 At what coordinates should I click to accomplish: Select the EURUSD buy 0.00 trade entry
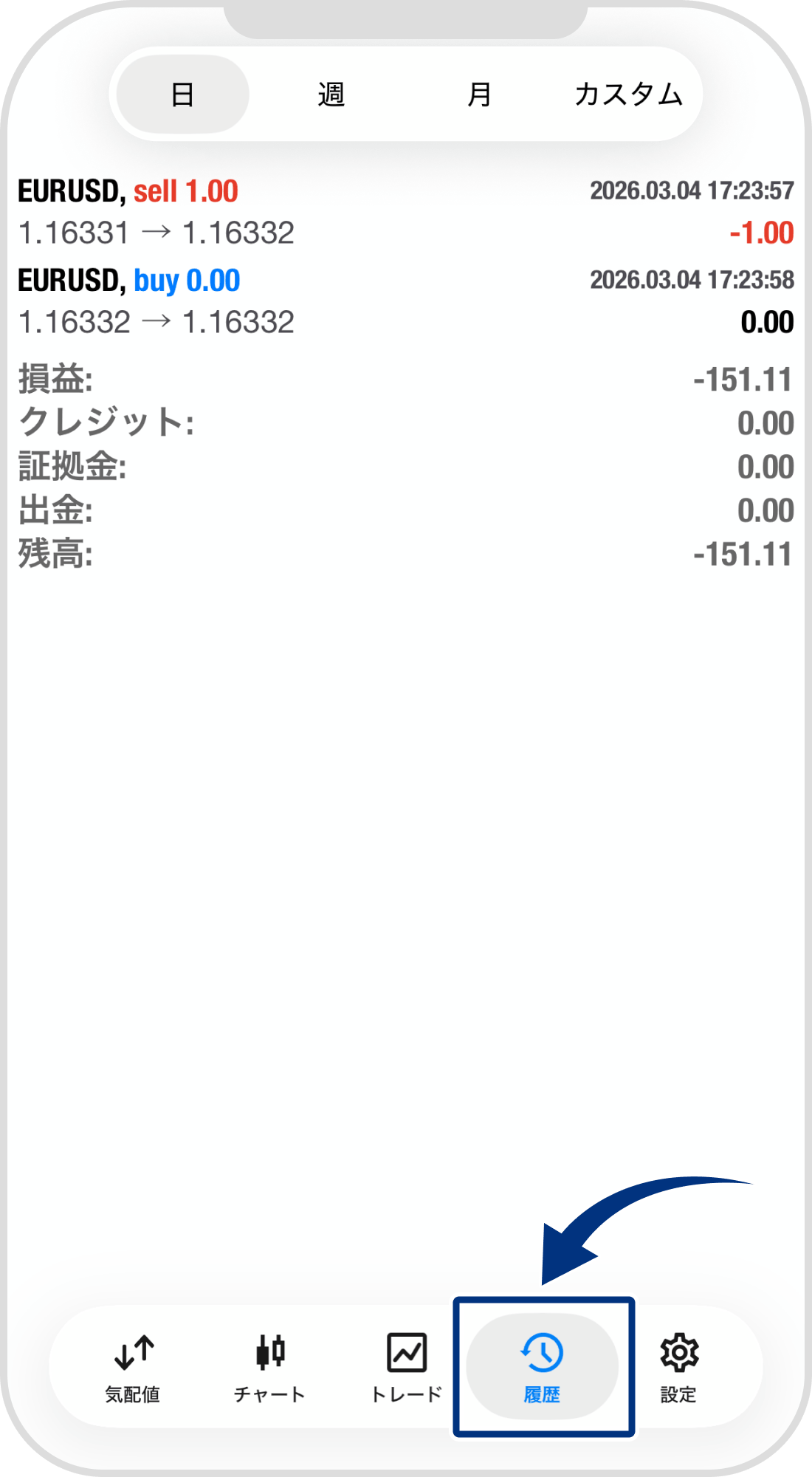coord(406,299)
